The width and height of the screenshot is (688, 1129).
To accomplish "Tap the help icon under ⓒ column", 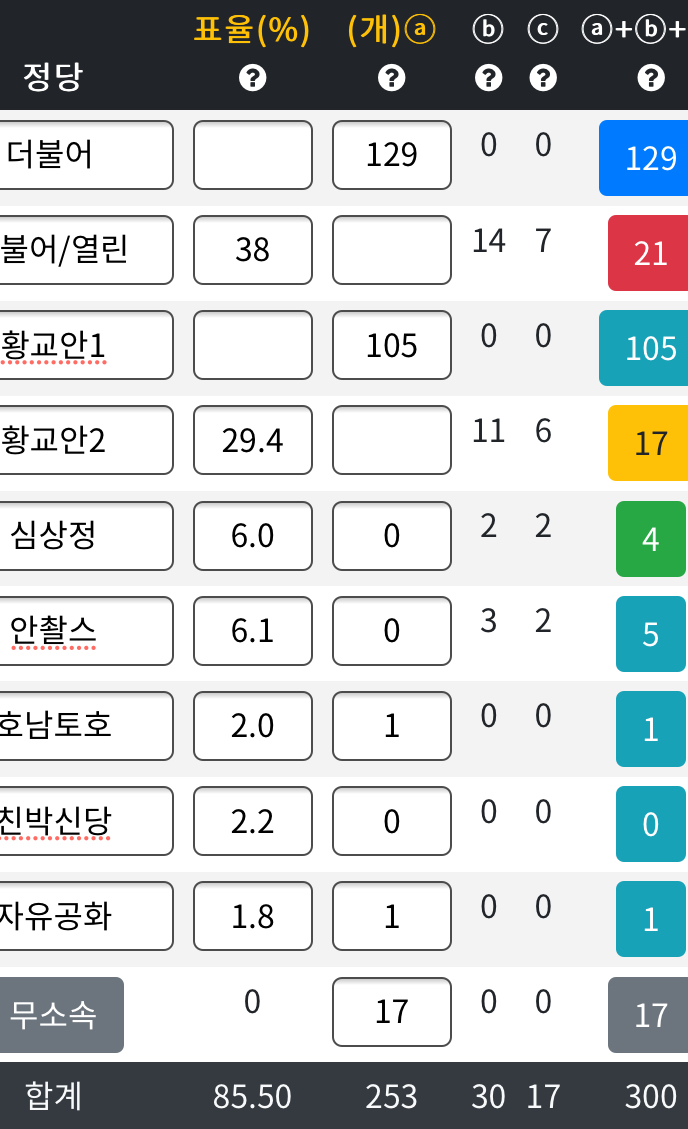I will (543, 77).
